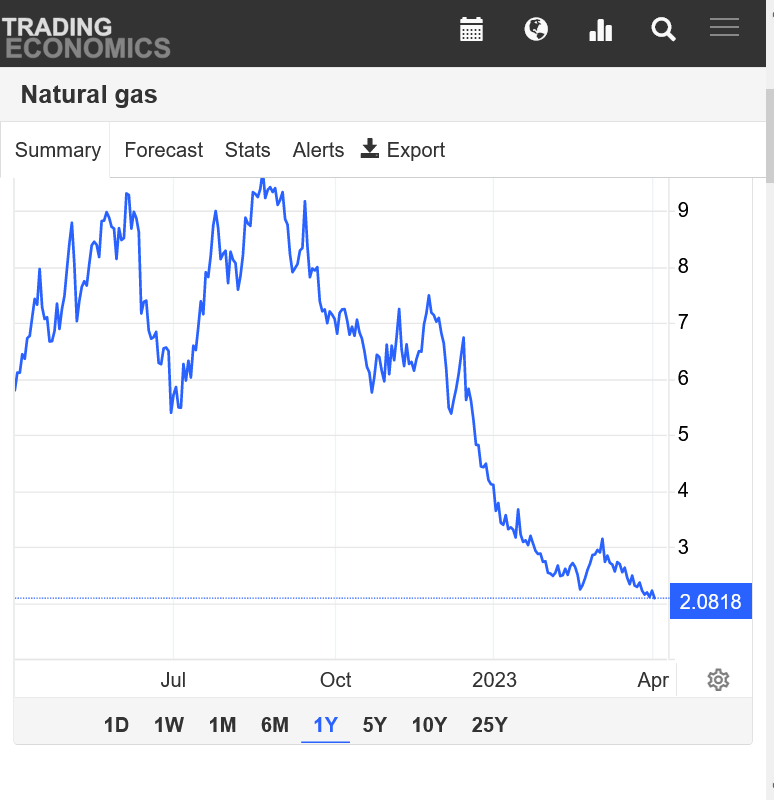Open the economic calendar icon
Image resolution: width=774 pixels, height=808 pixels.
click(x=471, y=29)
